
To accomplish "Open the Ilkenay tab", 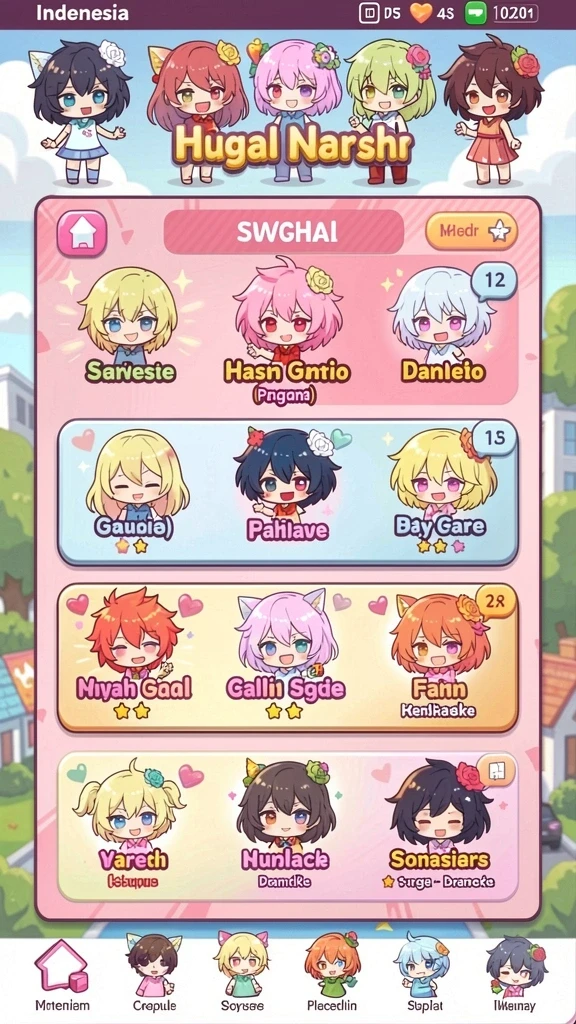I will coord(514,976).
